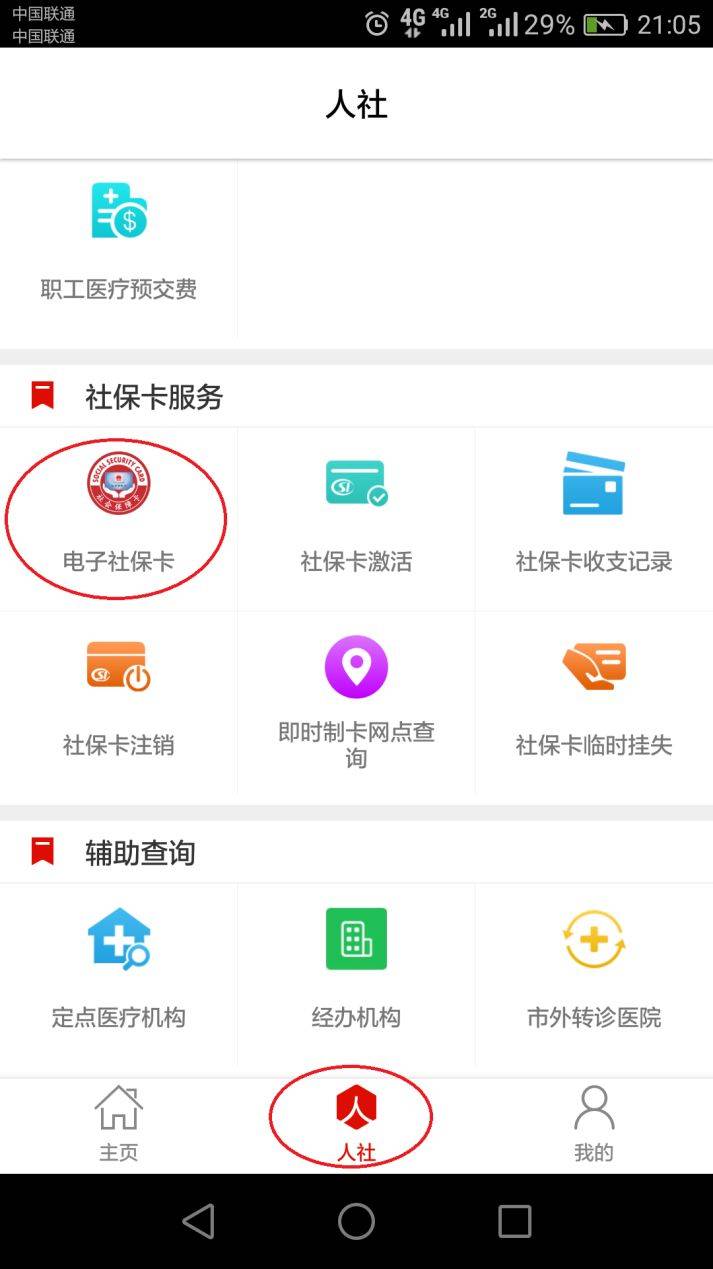The image size is (713, 1269).
Task: Open 市外转诊医院
Action: point(594,972)
